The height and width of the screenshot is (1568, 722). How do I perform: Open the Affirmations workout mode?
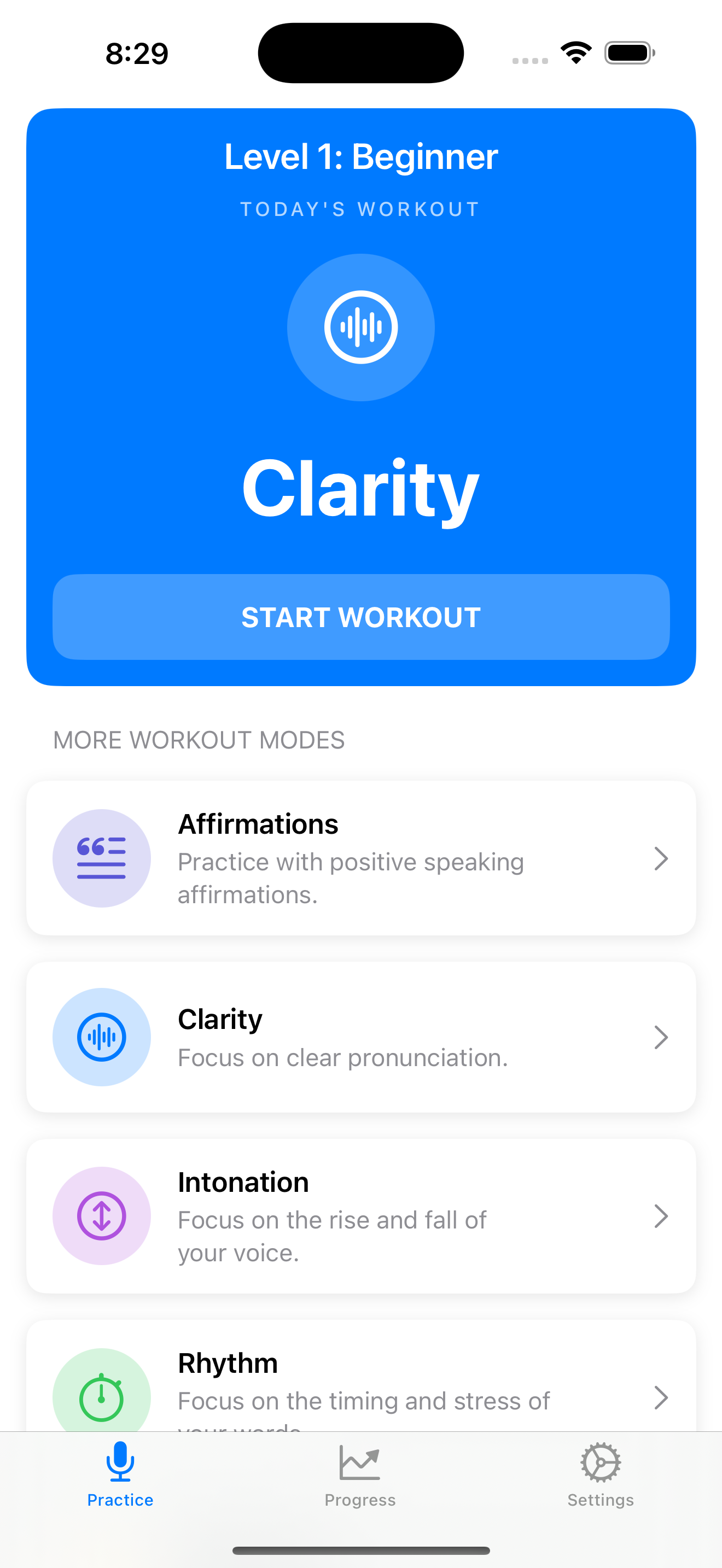361,858
